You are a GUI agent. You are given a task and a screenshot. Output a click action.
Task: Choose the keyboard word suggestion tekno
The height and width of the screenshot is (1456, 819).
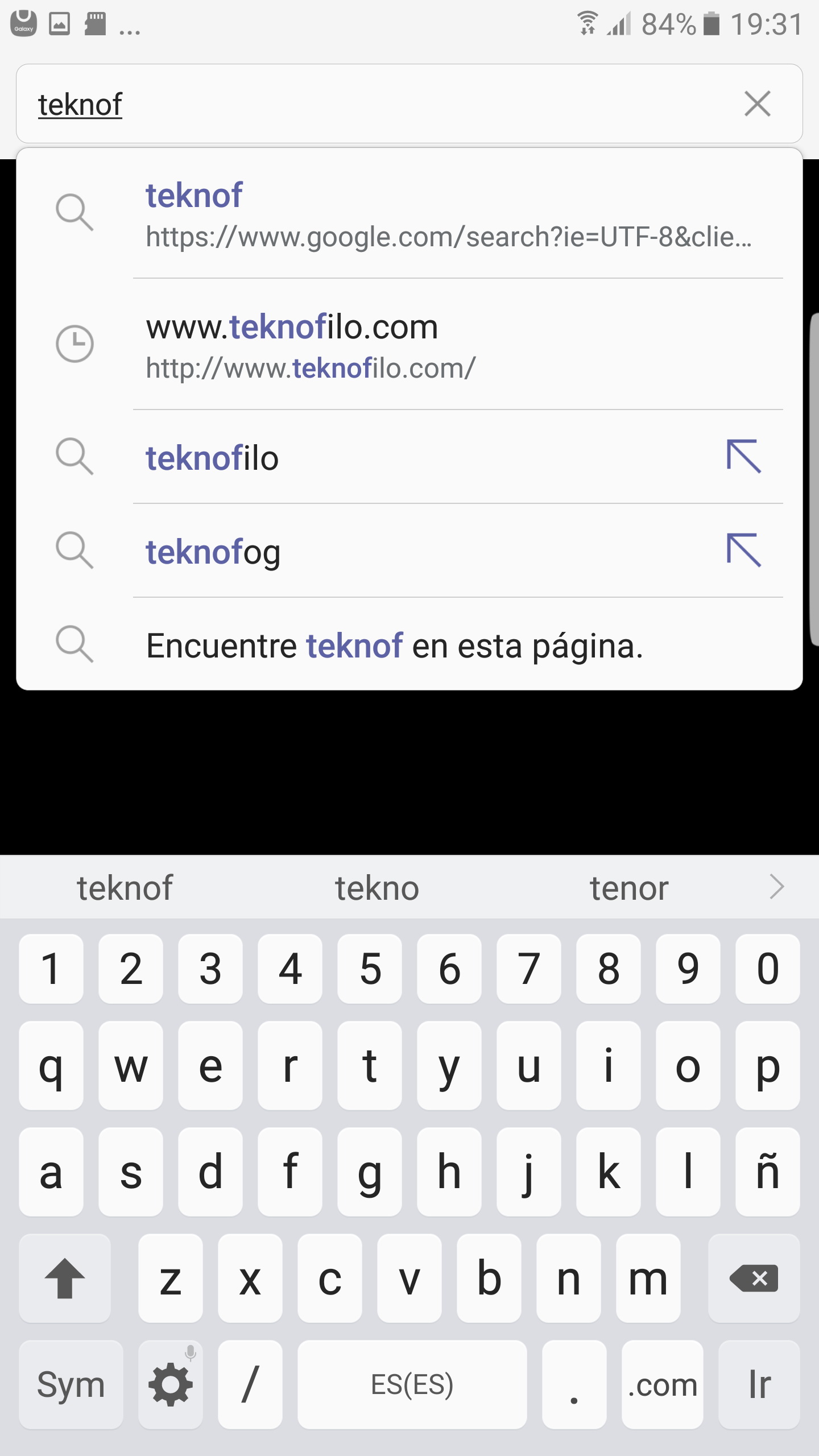377,888
